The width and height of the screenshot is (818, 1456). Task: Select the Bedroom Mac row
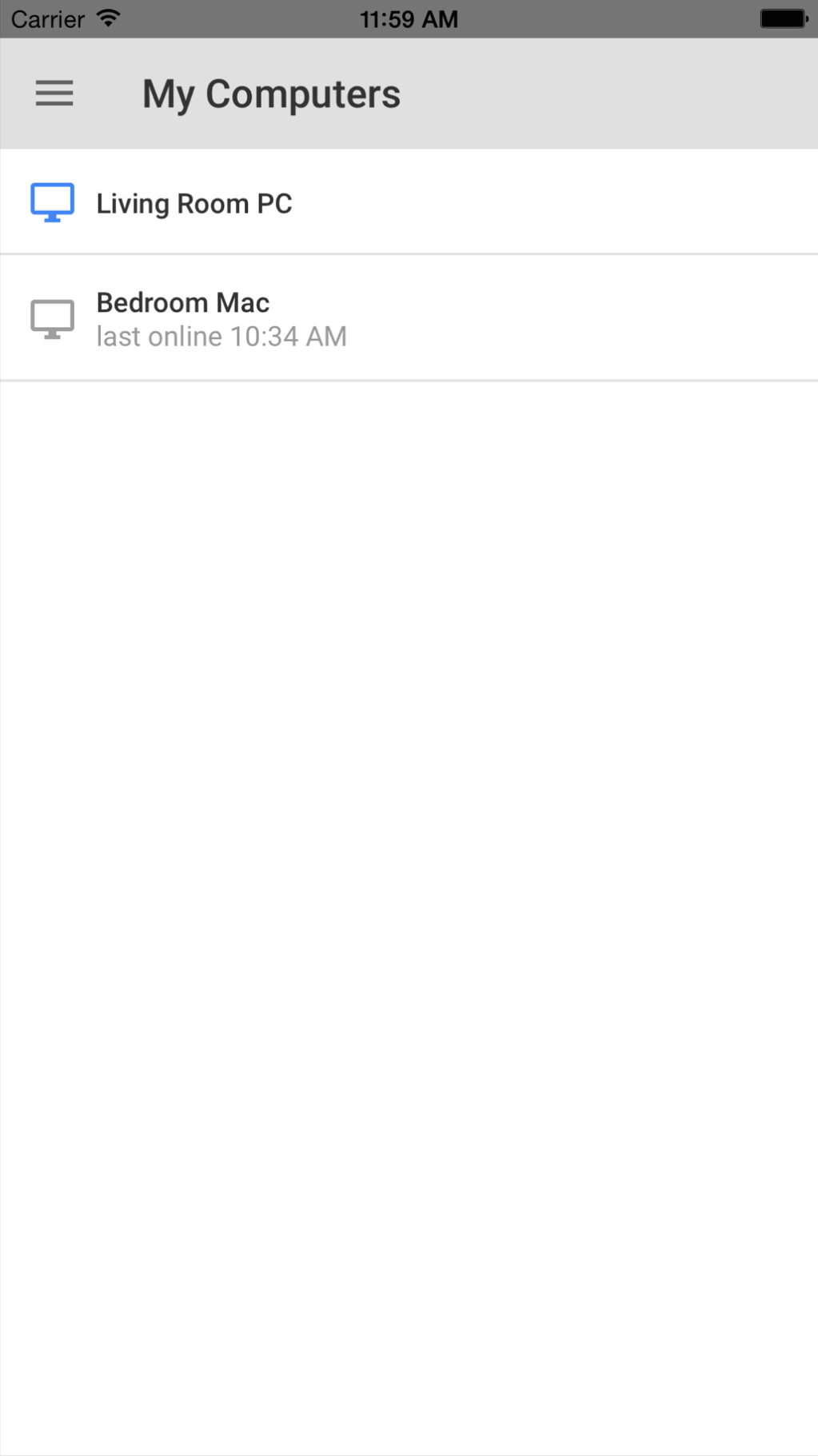[x=409, y=318]
